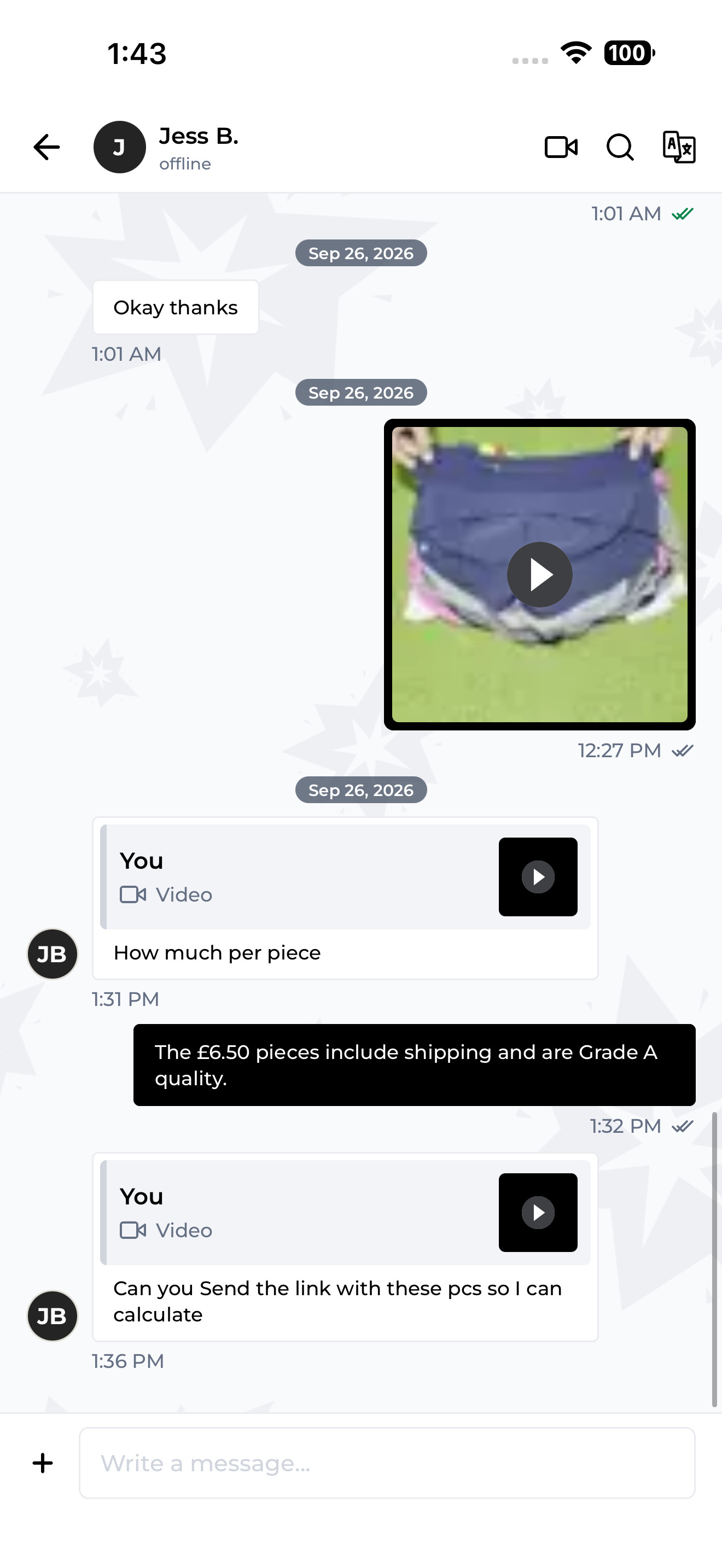The image size is (722, 1568).
Task: Search within this conversation
Action: [x=620, y=147]
